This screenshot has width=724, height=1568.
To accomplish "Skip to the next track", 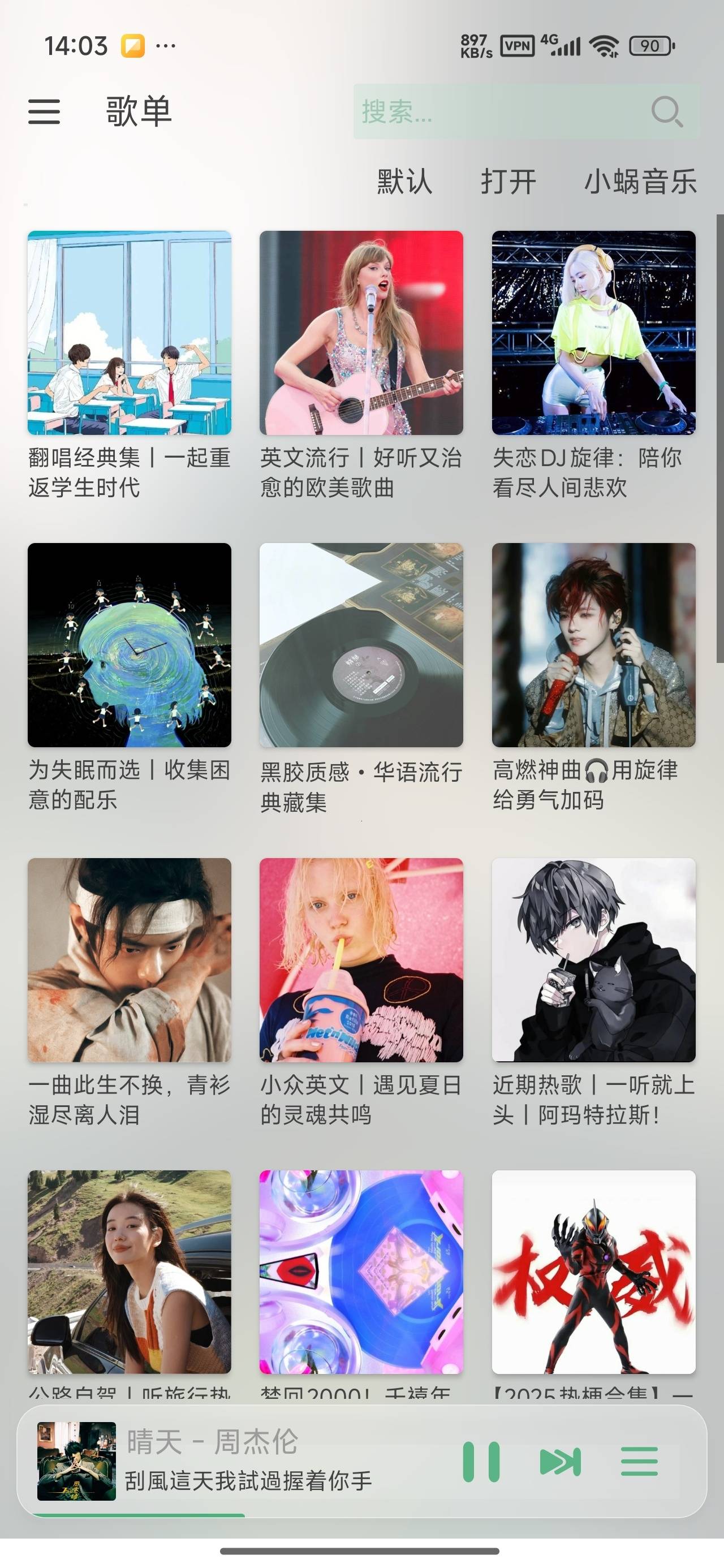I will tap(560, 1462).
